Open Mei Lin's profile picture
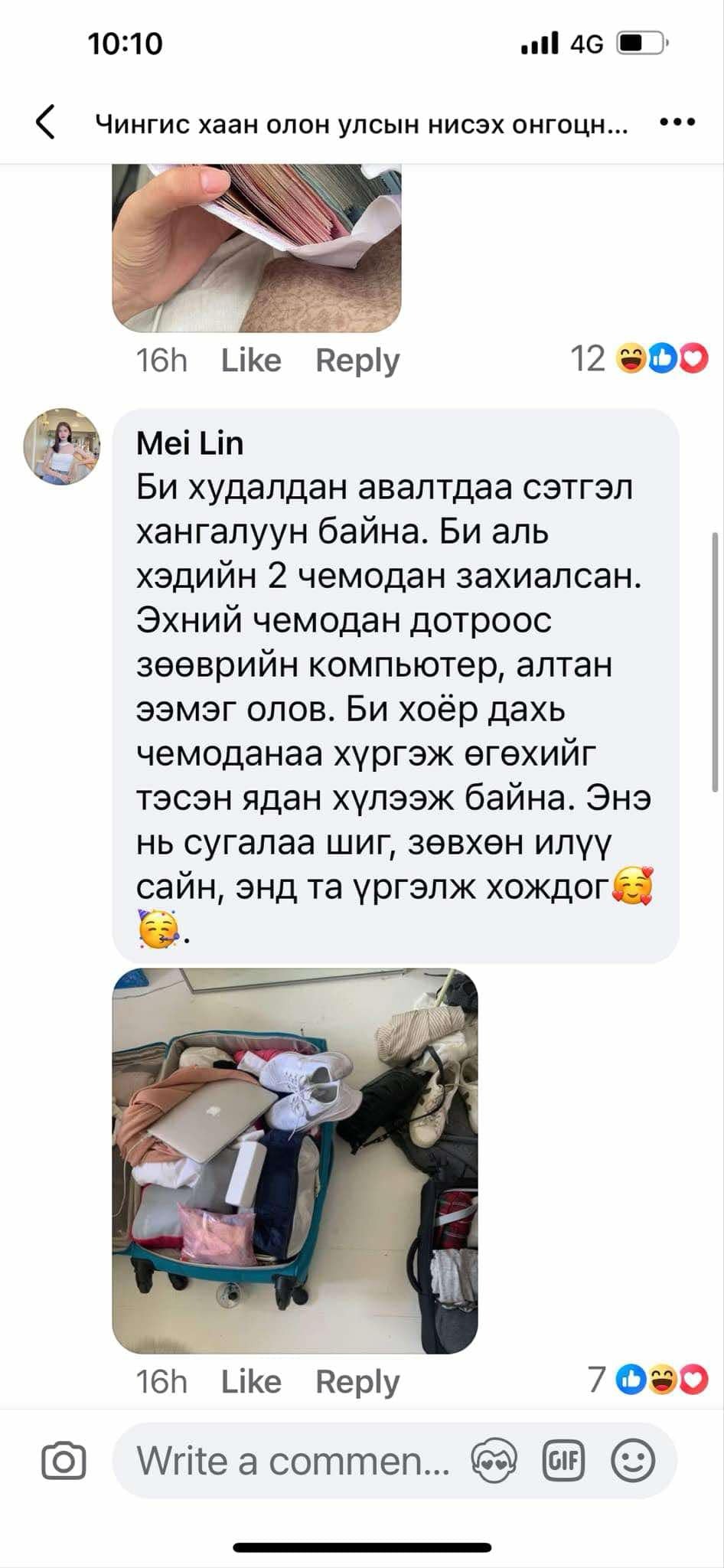The image size is (724, 1568). (x=62, y=446)
